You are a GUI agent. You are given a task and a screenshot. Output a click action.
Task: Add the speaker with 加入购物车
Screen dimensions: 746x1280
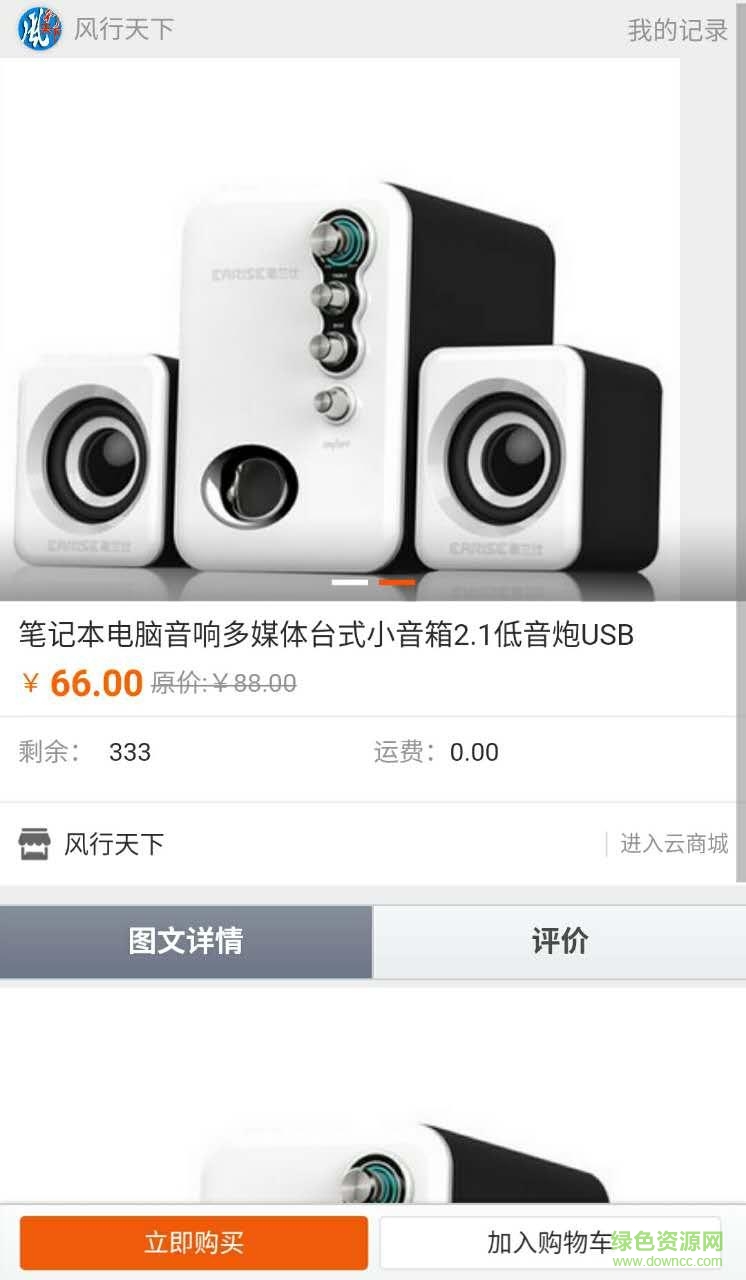point(549,1243)
